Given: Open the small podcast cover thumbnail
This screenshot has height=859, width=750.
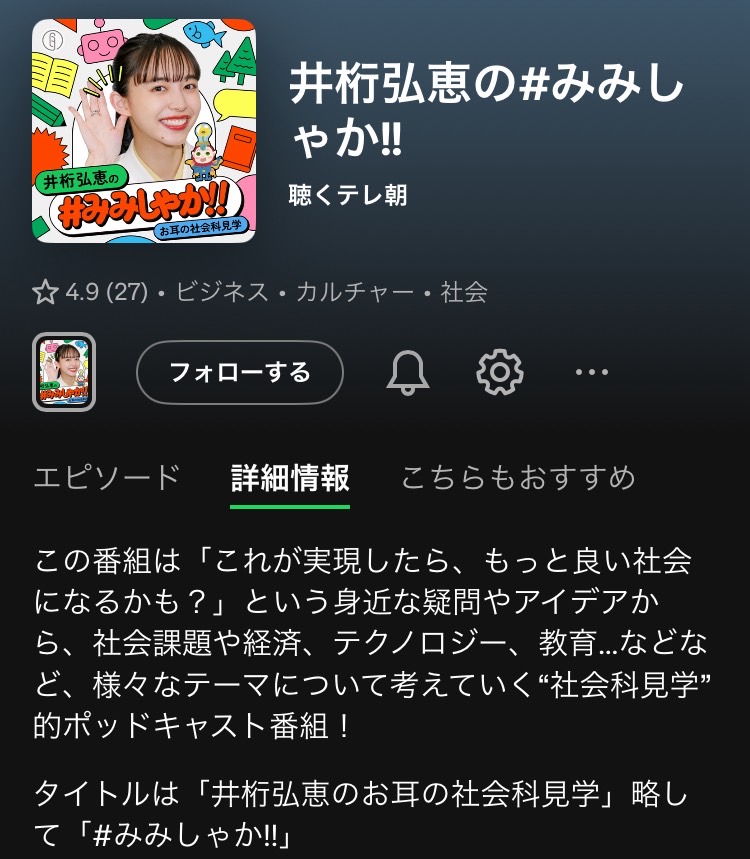Looking at the screenshot, I should (64, 373).
